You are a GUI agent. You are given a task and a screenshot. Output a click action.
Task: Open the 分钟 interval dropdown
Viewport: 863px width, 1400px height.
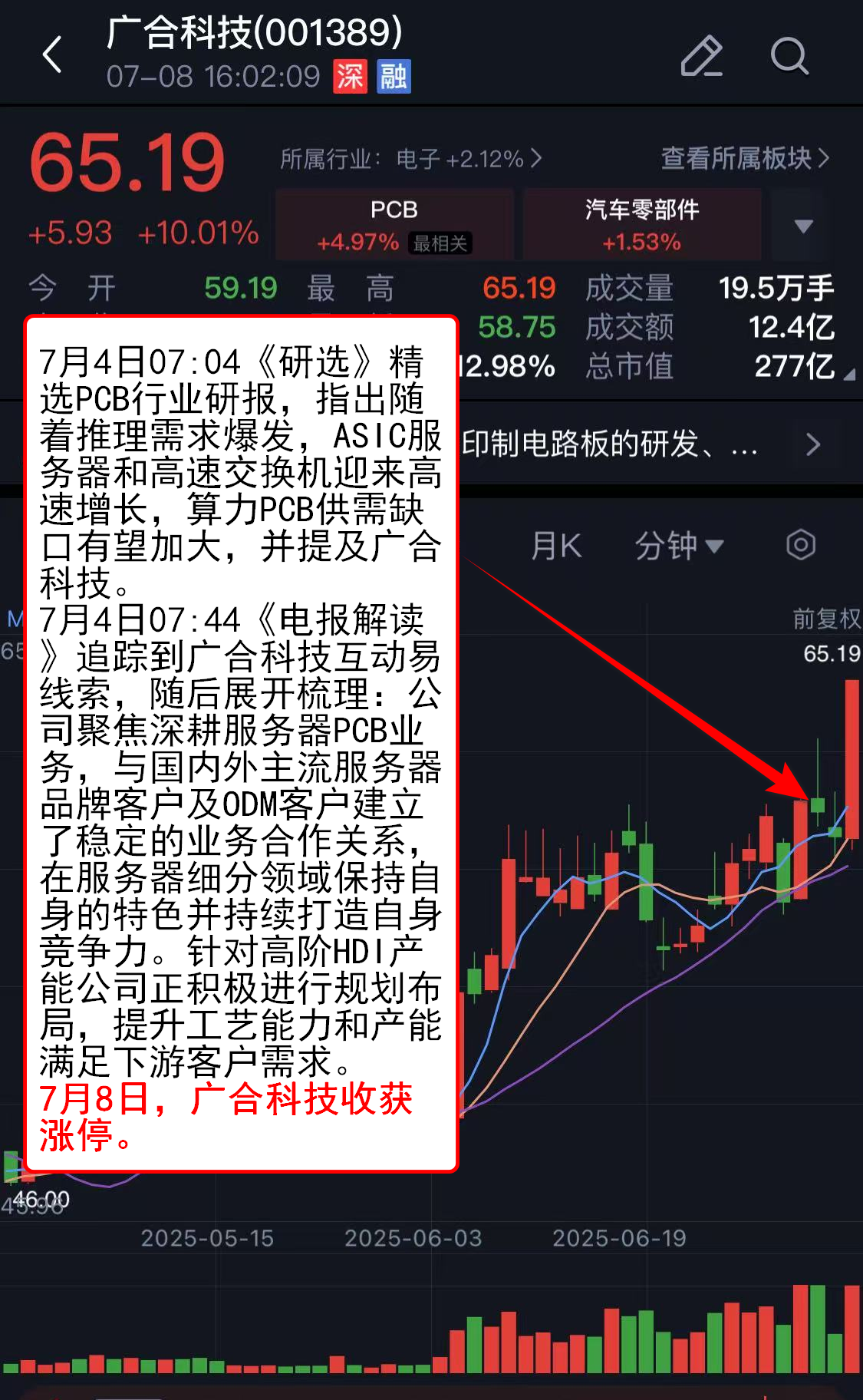coord(678,546)
